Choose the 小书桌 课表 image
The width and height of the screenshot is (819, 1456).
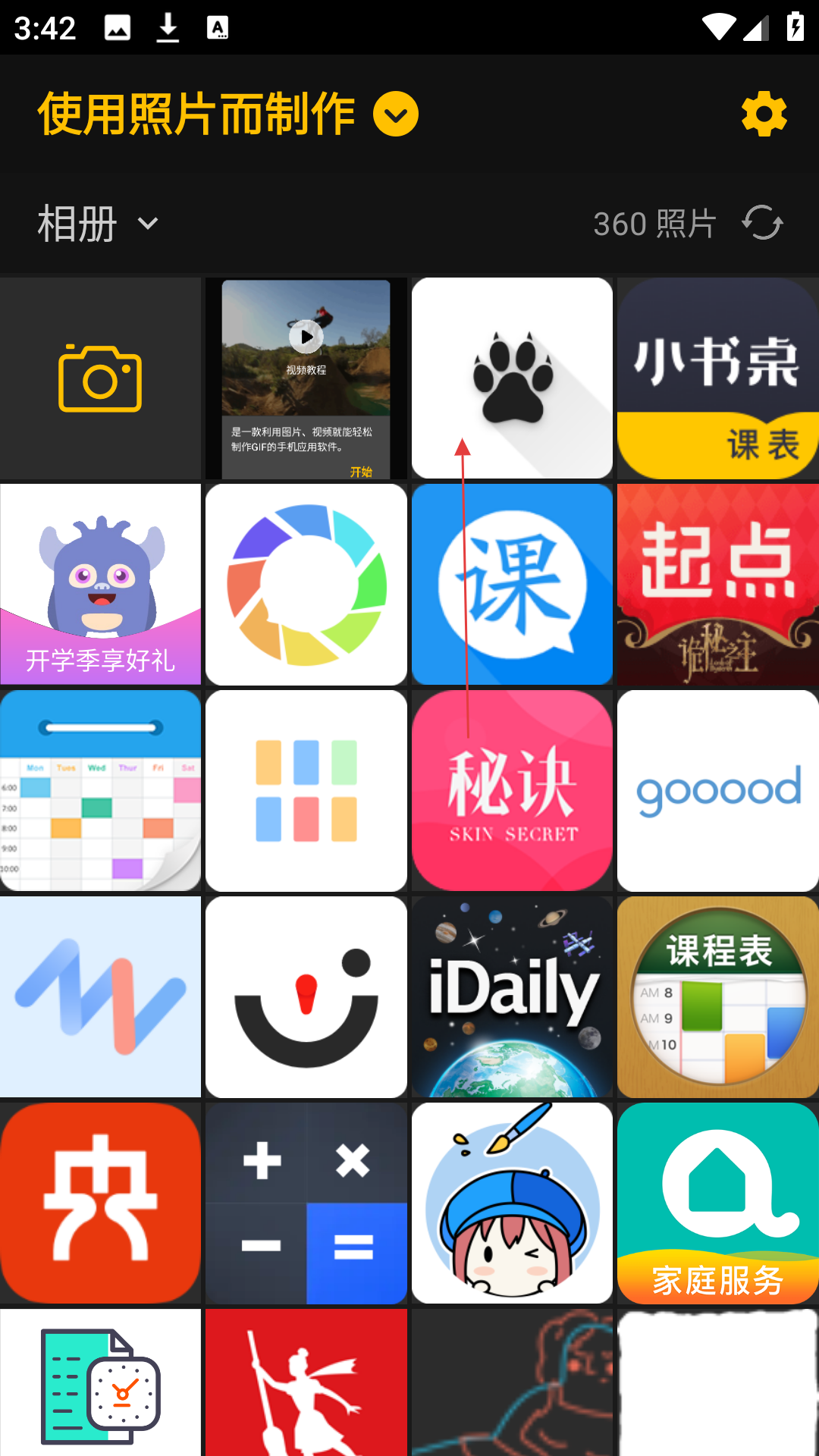(x=718, y=378)
